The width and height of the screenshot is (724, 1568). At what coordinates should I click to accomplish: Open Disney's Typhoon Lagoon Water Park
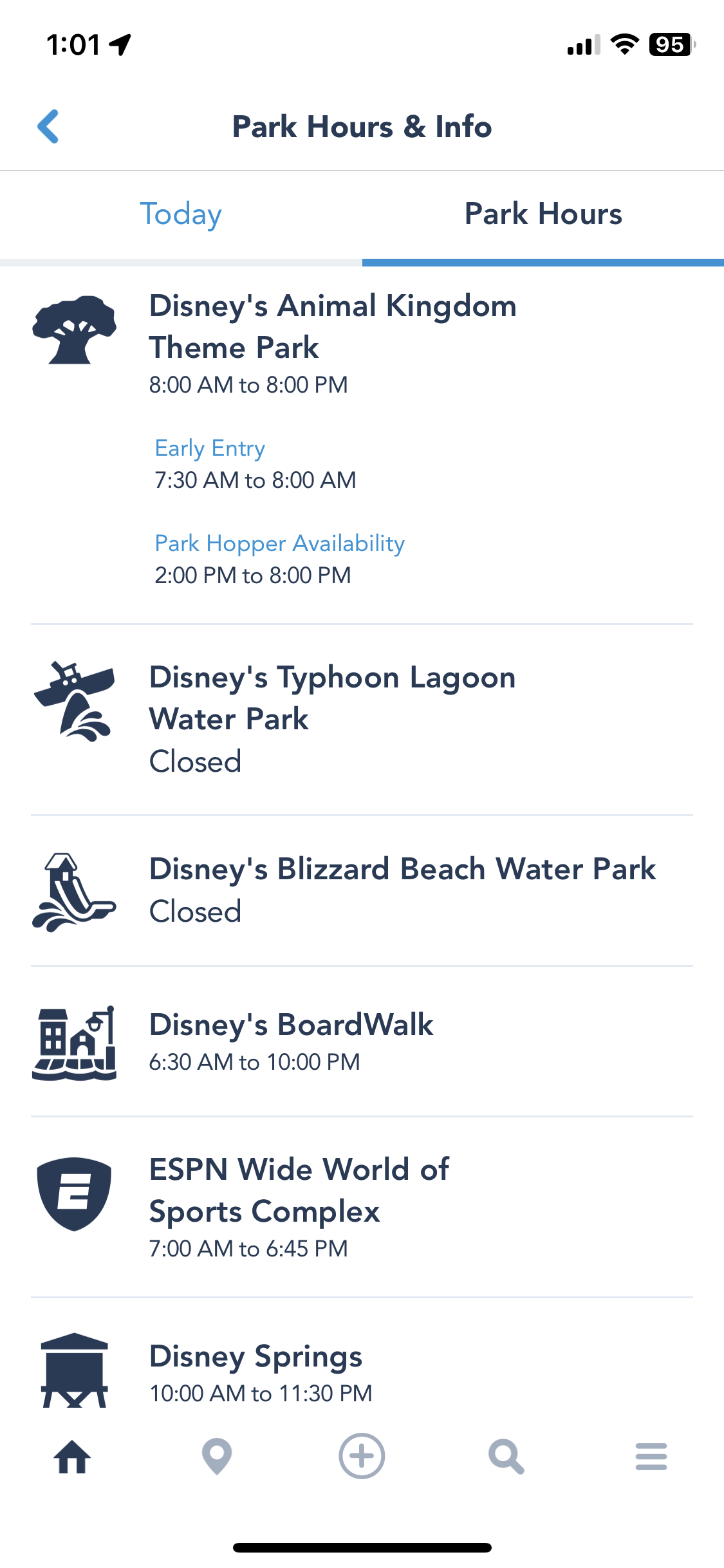click(x=332, y=698)
